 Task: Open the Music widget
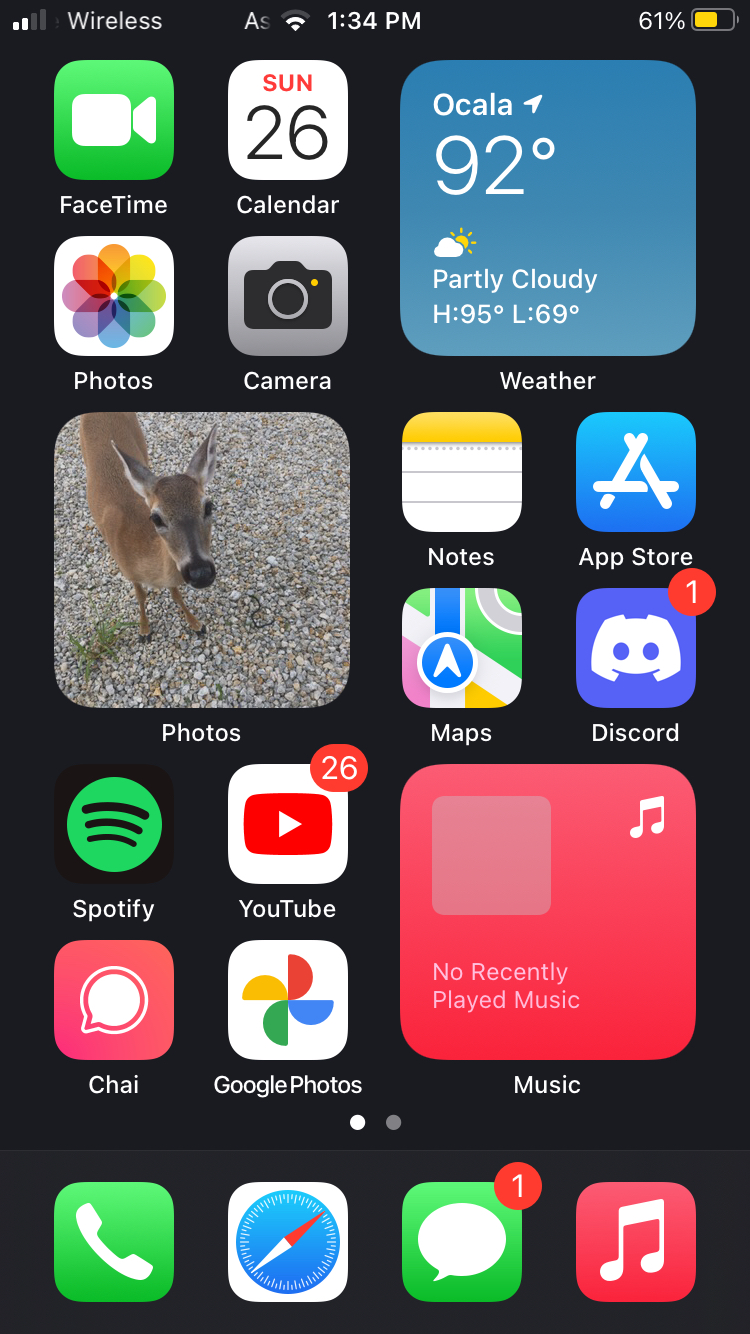548,912
